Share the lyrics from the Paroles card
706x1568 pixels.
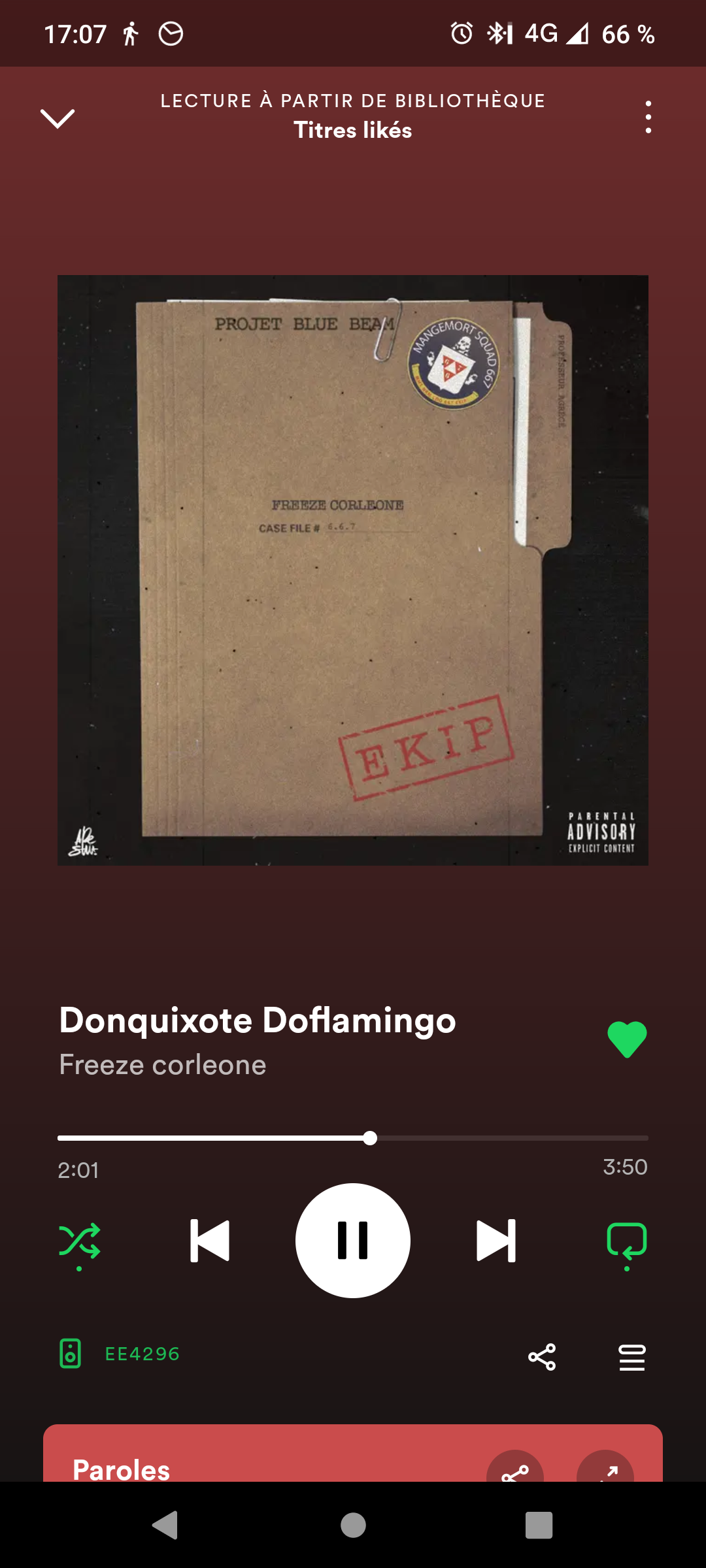click(515, 1467)
